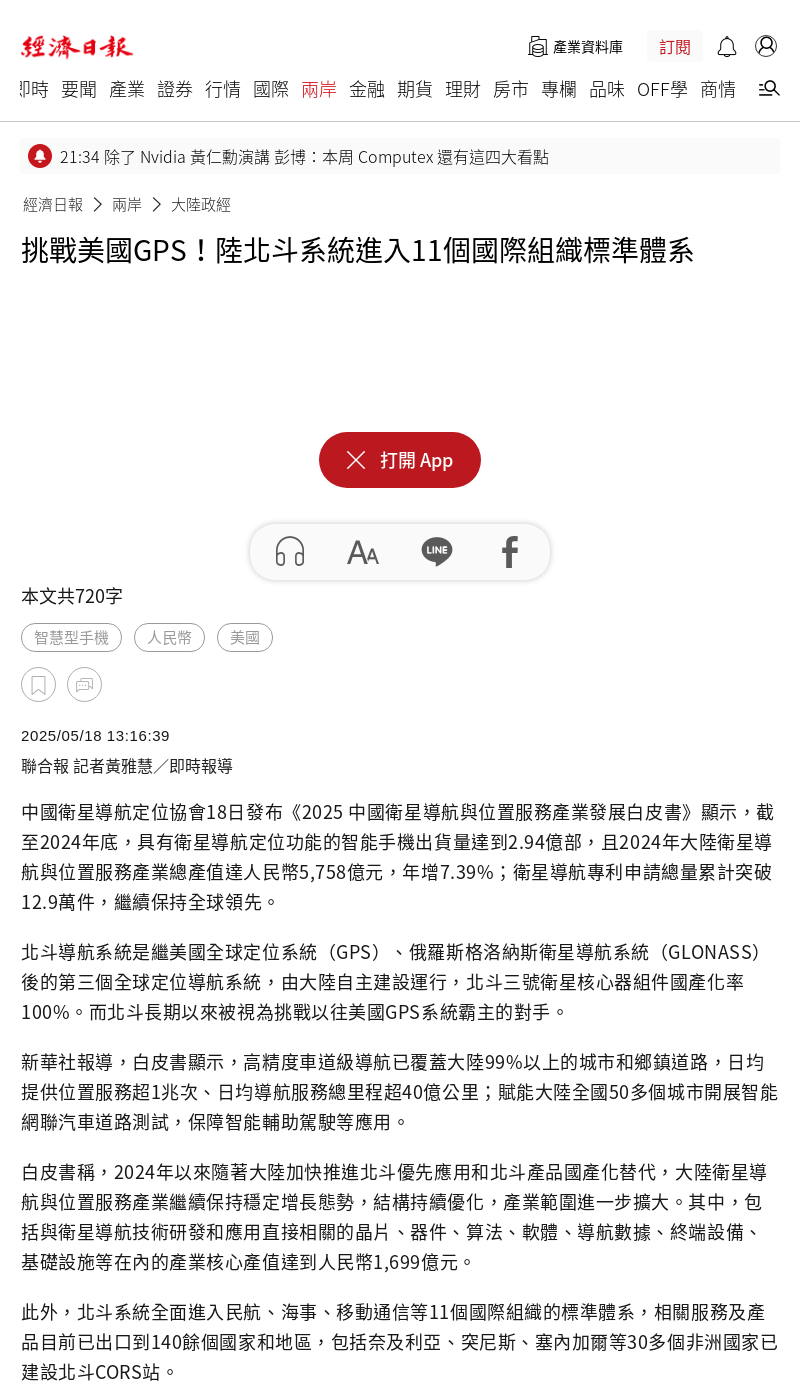Select the 證券 tab

175,89
